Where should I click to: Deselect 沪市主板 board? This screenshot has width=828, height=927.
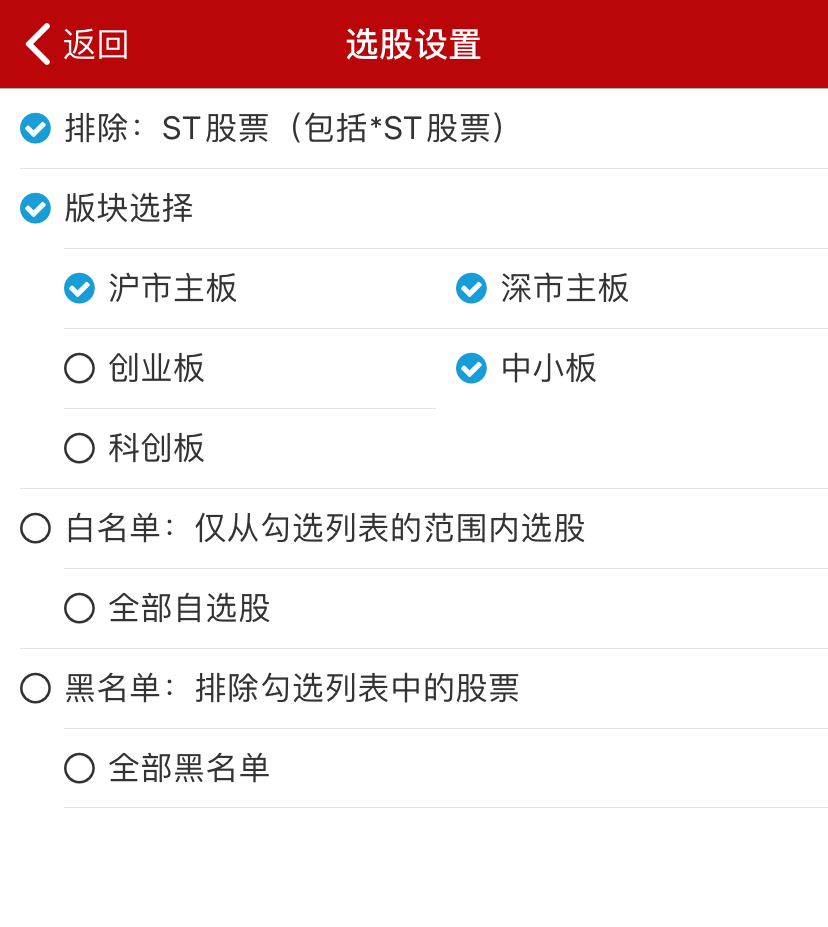(x=80, y=288)
